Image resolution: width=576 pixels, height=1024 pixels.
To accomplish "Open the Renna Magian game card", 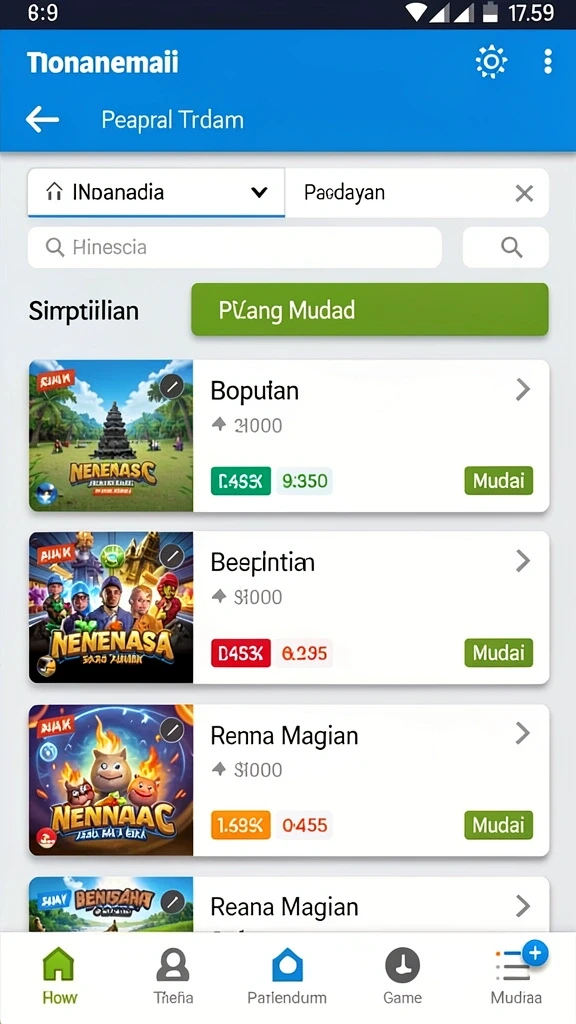I will [x=289, y=780].
